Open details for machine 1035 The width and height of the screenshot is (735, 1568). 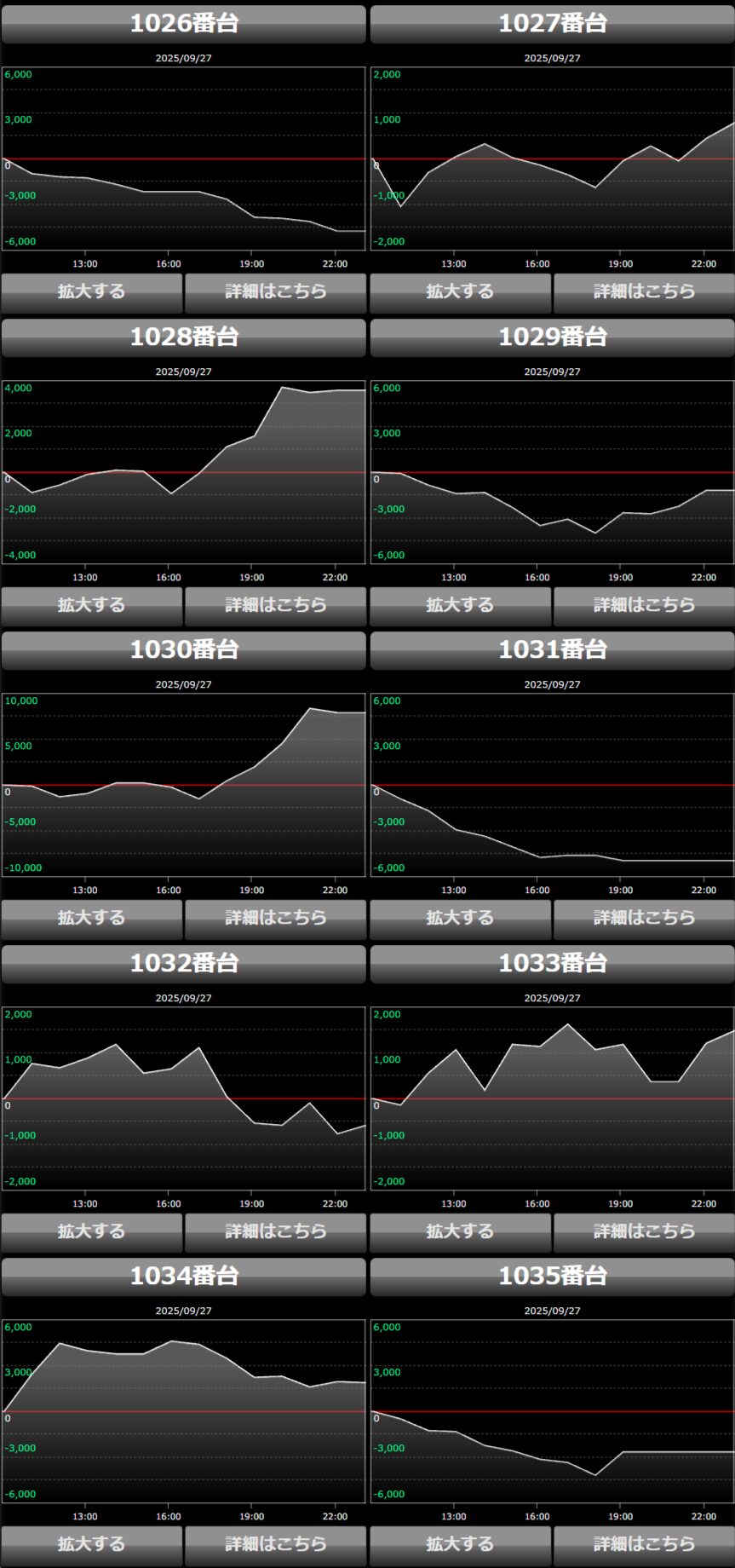pyautogui.click(x=644, y=1544)
